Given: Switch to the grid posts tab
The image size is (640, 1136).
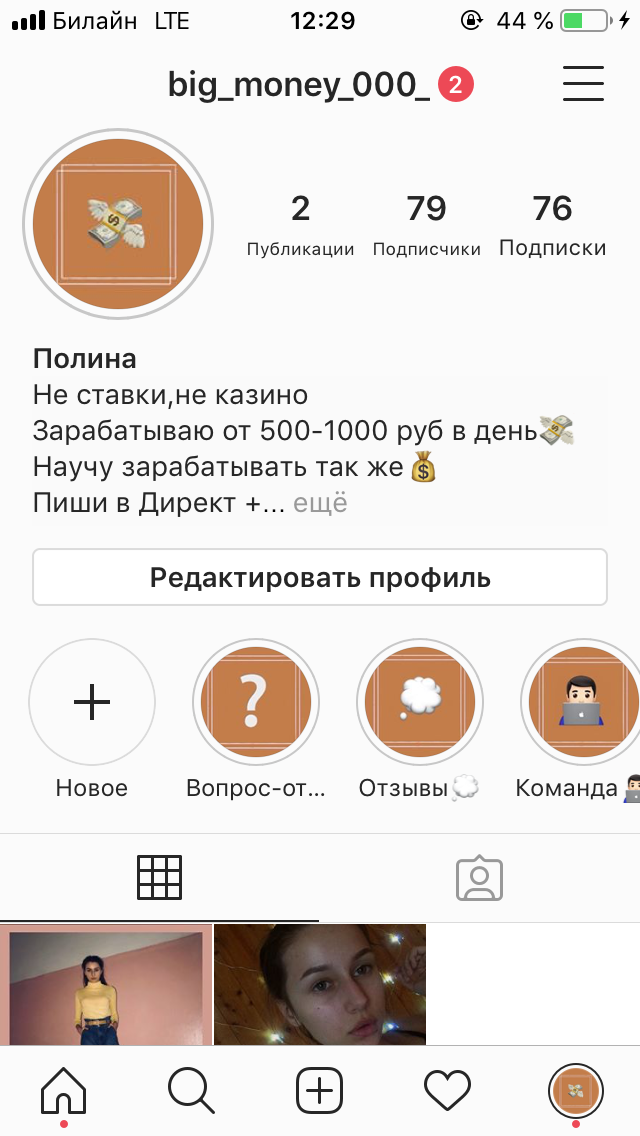Looking at the screenshot, I should click(x=160, y=878).
